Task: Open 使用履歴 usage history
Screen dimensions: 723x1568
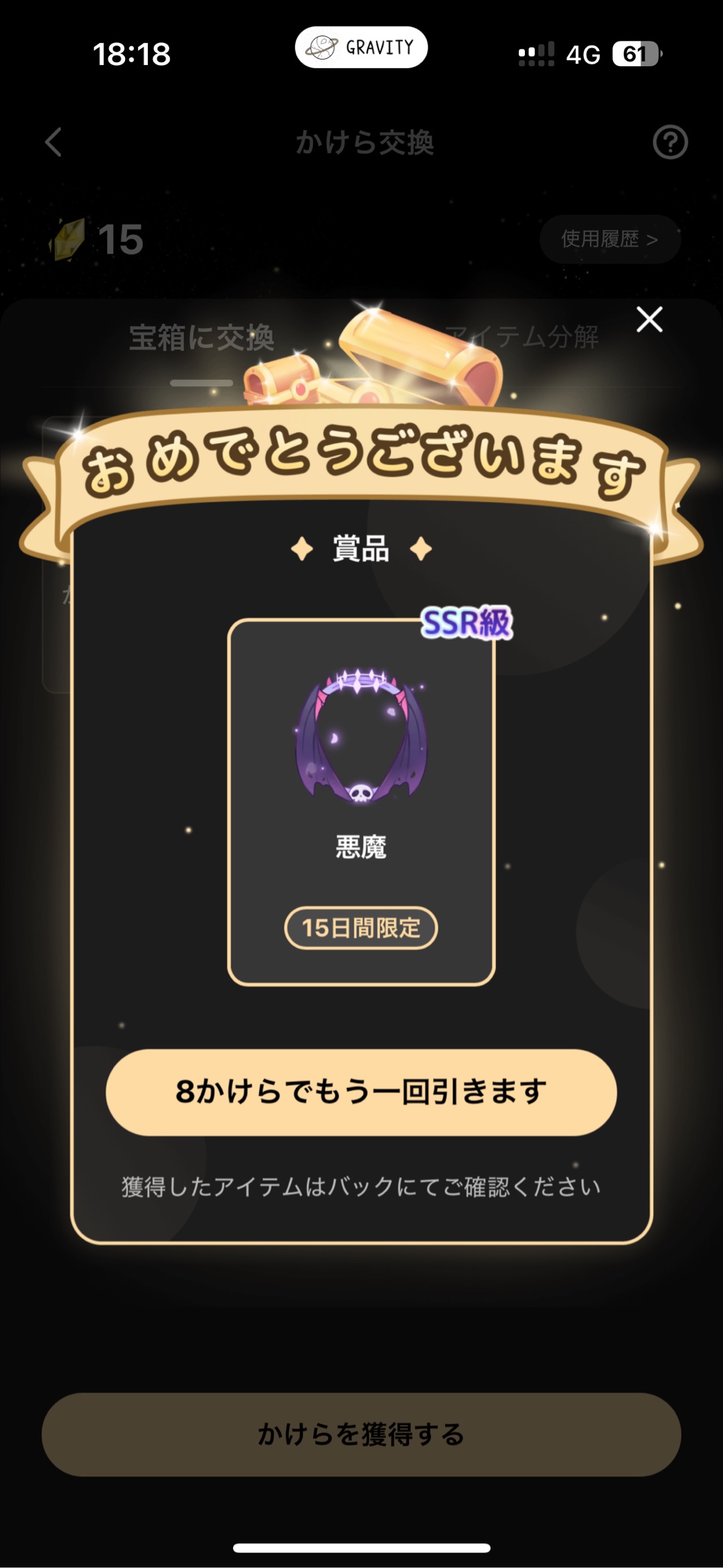Action: tap(609, 239)
